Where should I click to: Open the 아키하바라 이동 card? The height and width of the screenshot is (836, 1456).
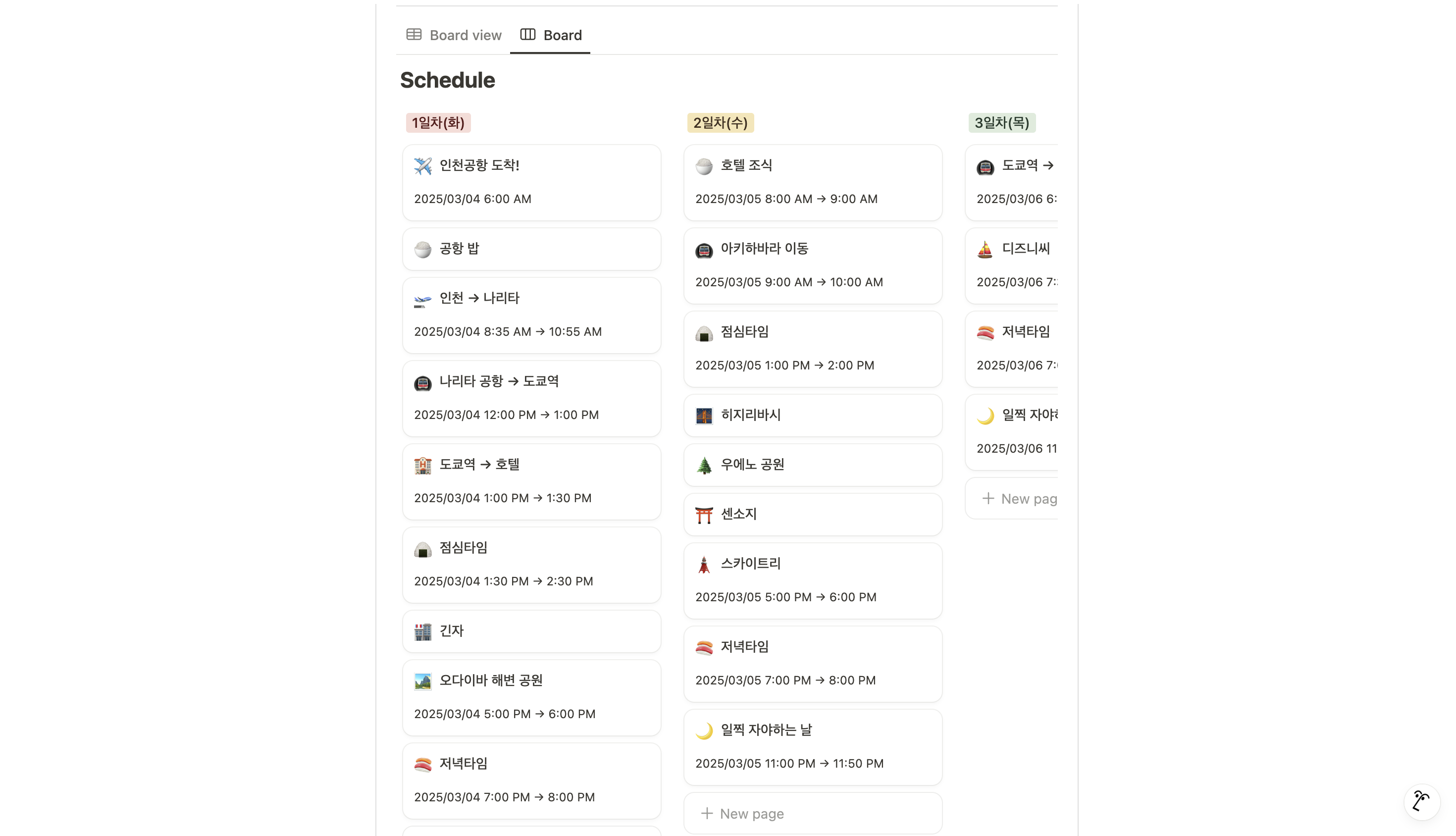[x=812, y=265]
